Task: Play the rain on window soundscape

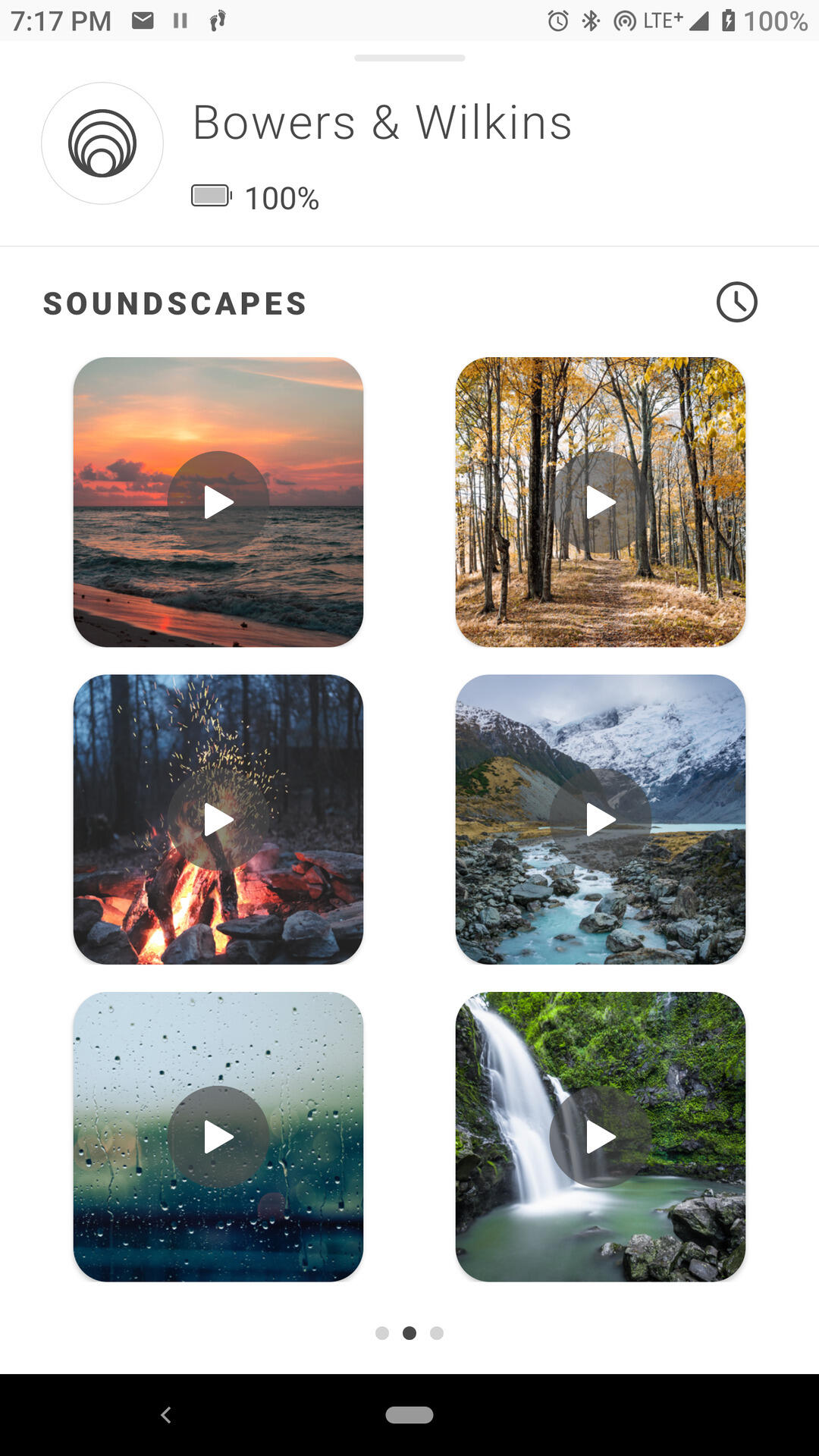Action: point(218,1137)
